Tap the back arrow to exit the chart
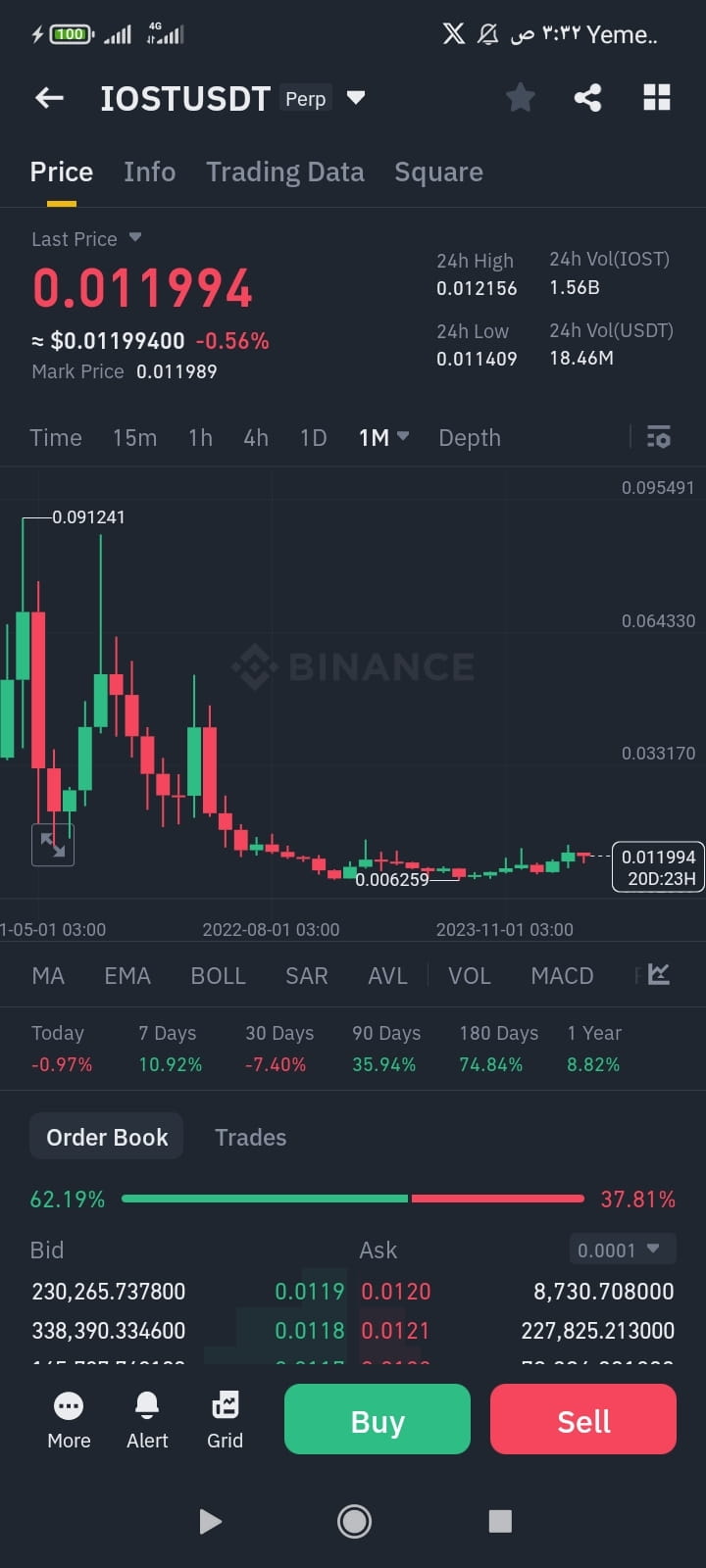Viewport: 706px width, 1568px height. click(48, 97)
